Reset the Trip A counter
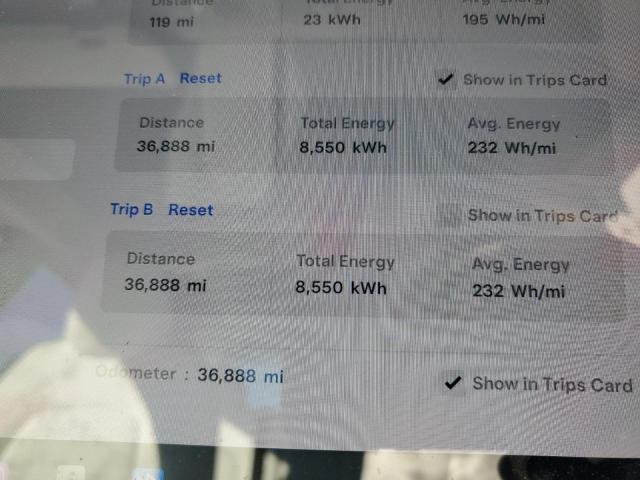The width and height of the screenshot is (640, 480). click(x=200, y=78)
